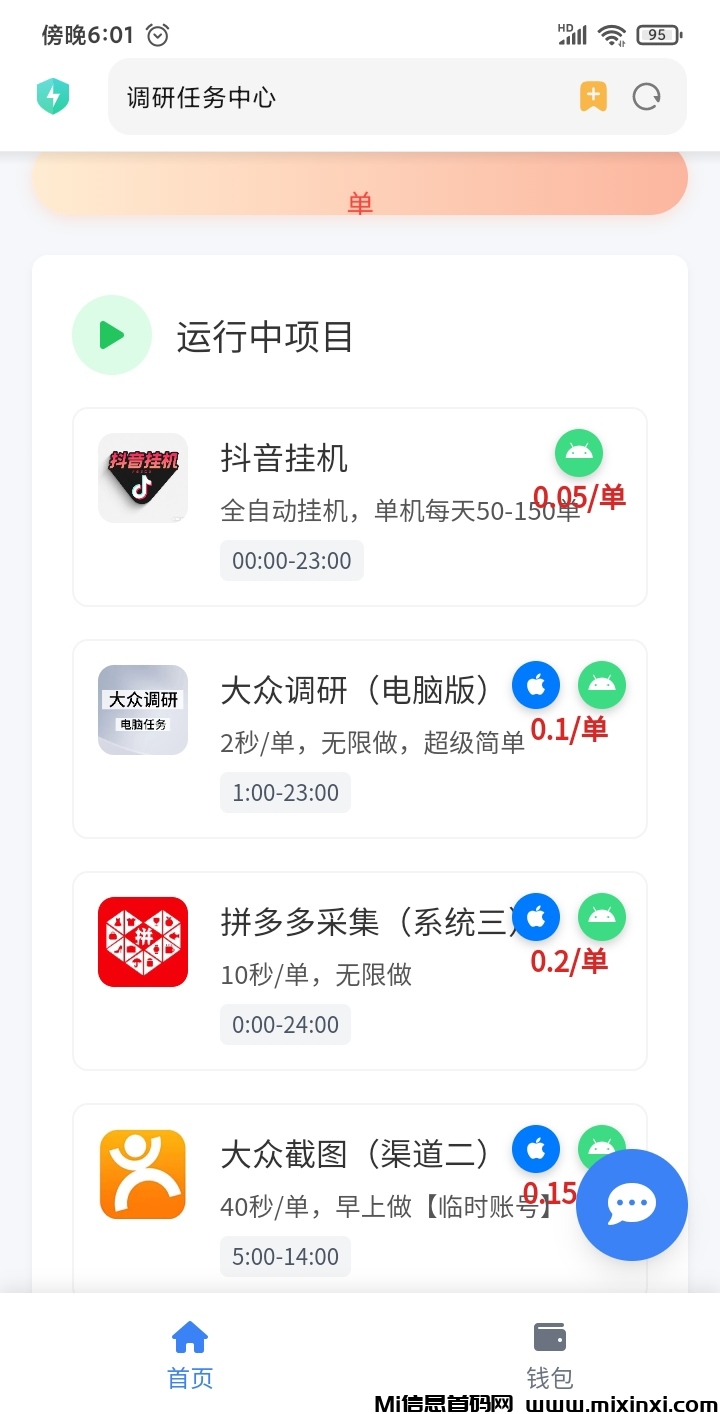Tap the refresh icon in the search bar
Image resolution: width=720 pixels, height=1414 pixels.
646,96
